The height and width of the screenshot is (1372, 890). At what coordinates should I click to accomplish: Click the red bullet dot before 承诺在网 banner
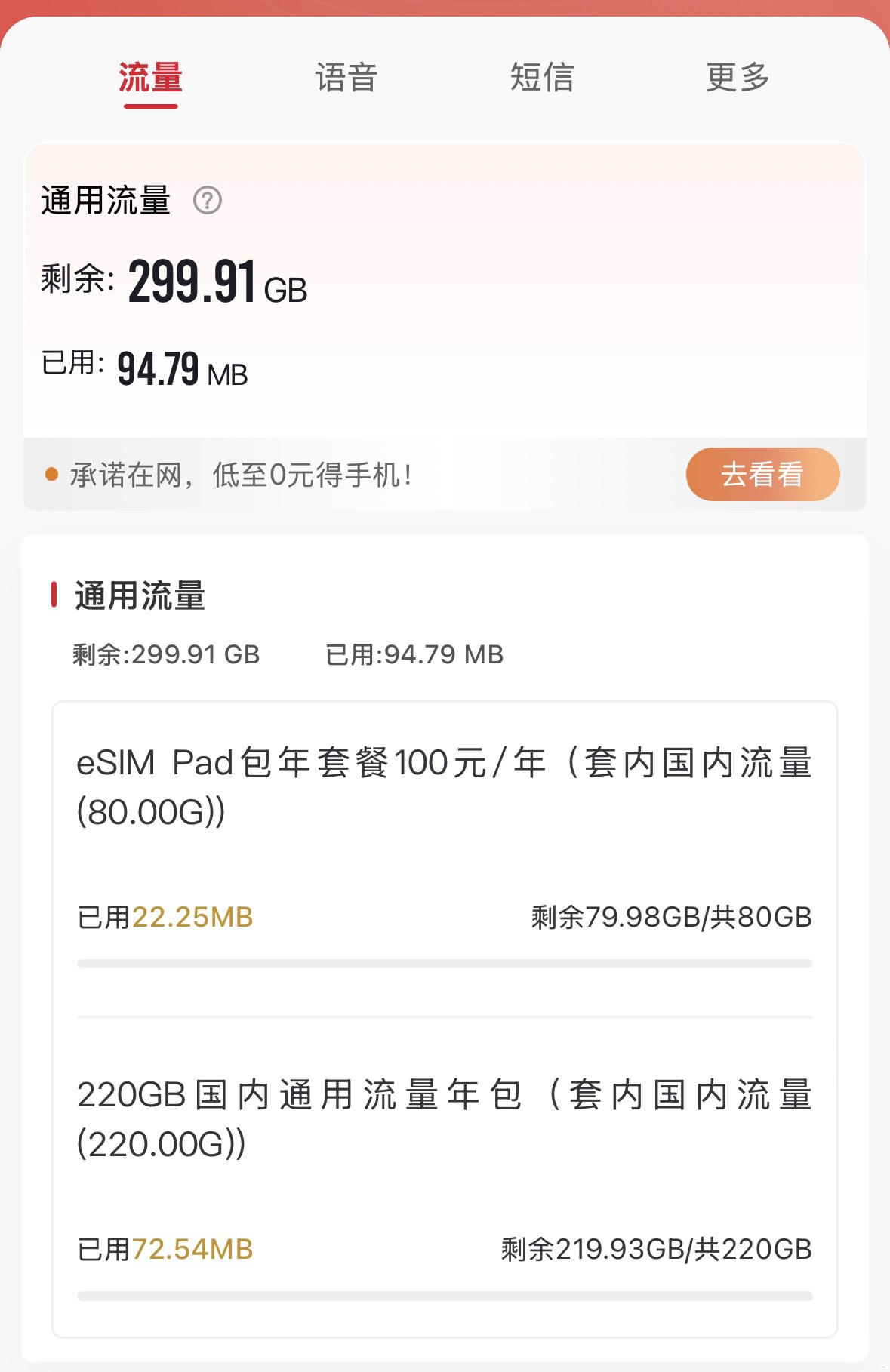tap(51, 474)
